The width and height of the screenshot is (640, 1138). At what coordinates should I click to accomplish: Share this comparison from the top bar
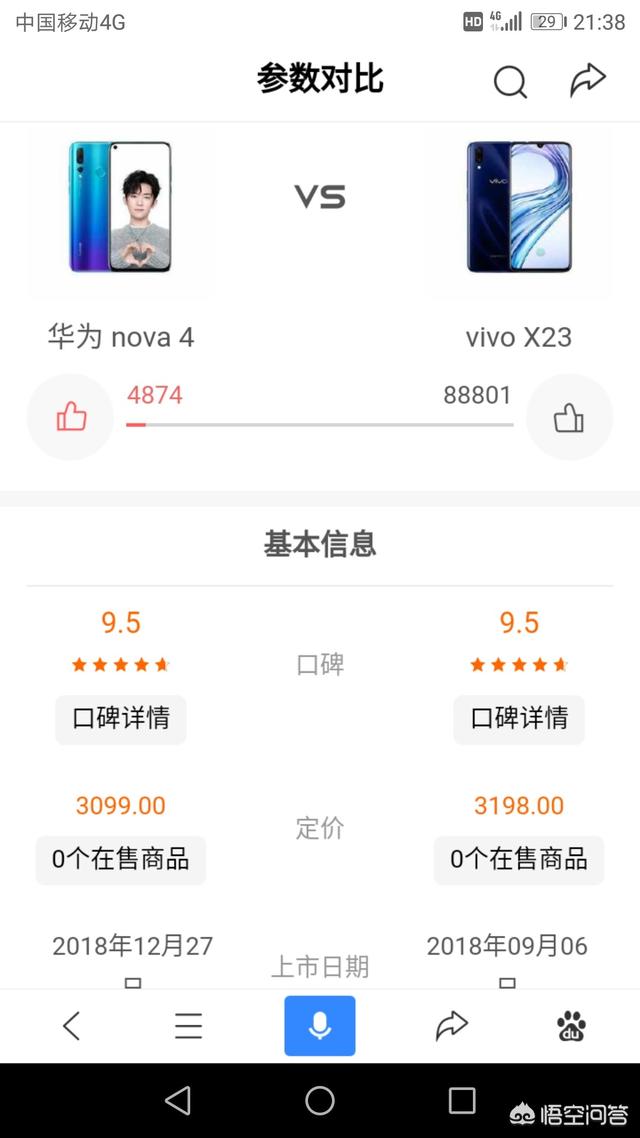tap(588, 80)
